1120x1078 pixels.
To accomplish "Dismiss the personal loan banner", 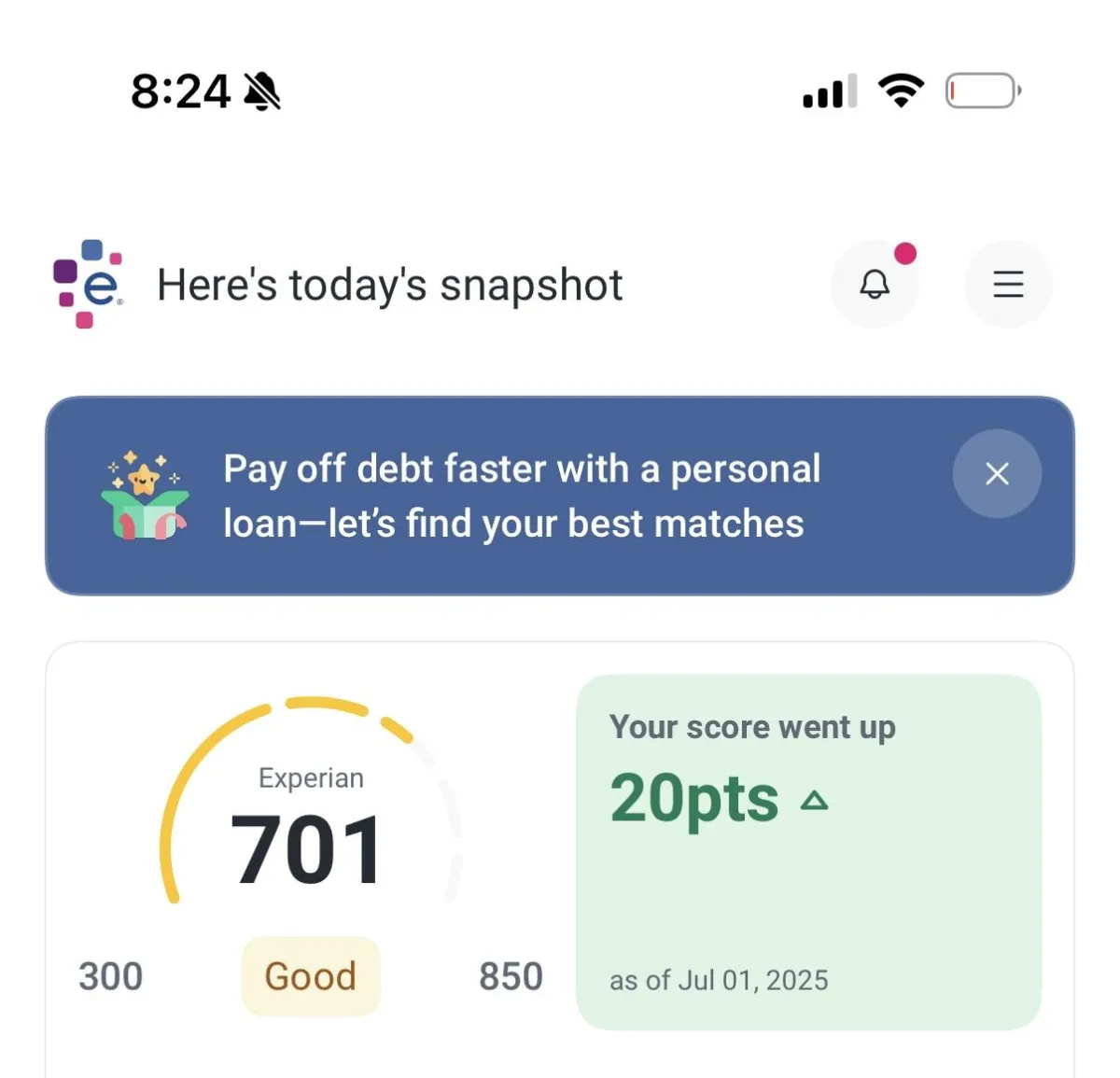I will point(997,473).
